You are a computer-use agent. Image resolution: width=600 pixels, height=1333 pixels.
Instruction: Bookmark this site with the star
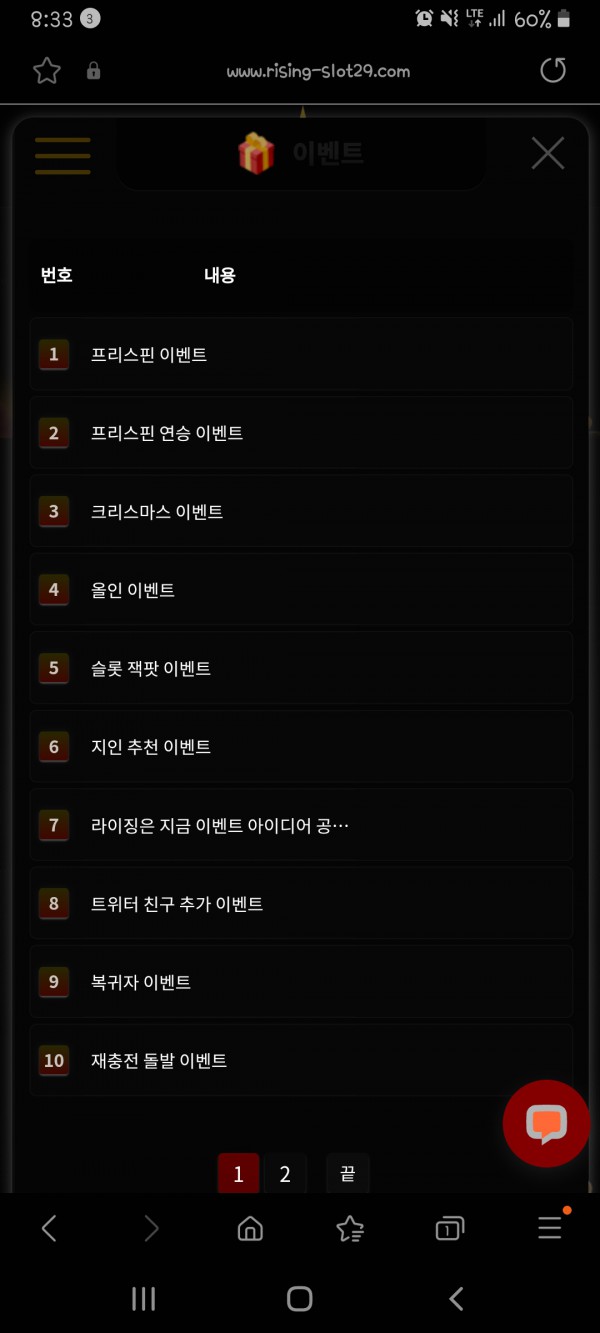[47, 70]
